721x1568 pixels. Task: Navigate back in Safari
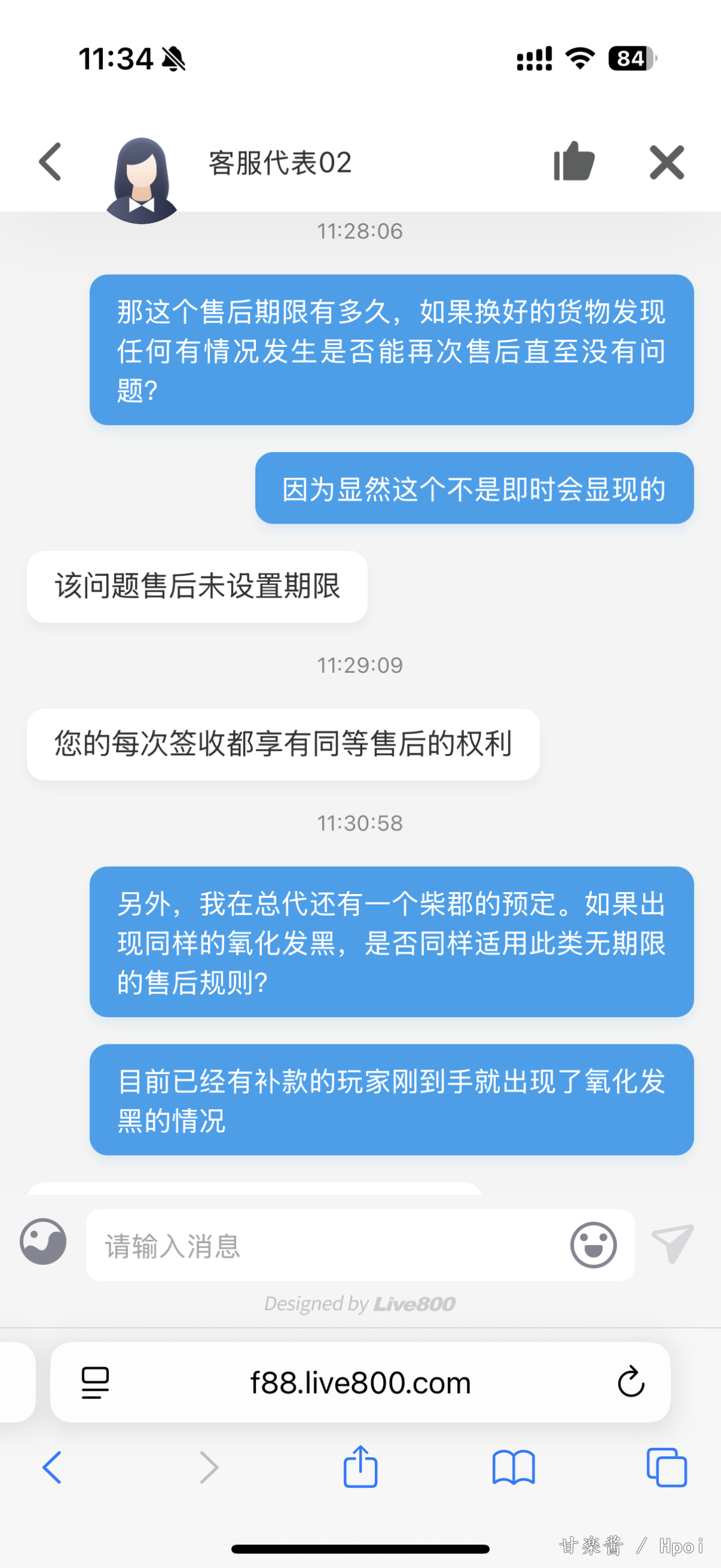pyautogui.click(x=52, y=1468)
